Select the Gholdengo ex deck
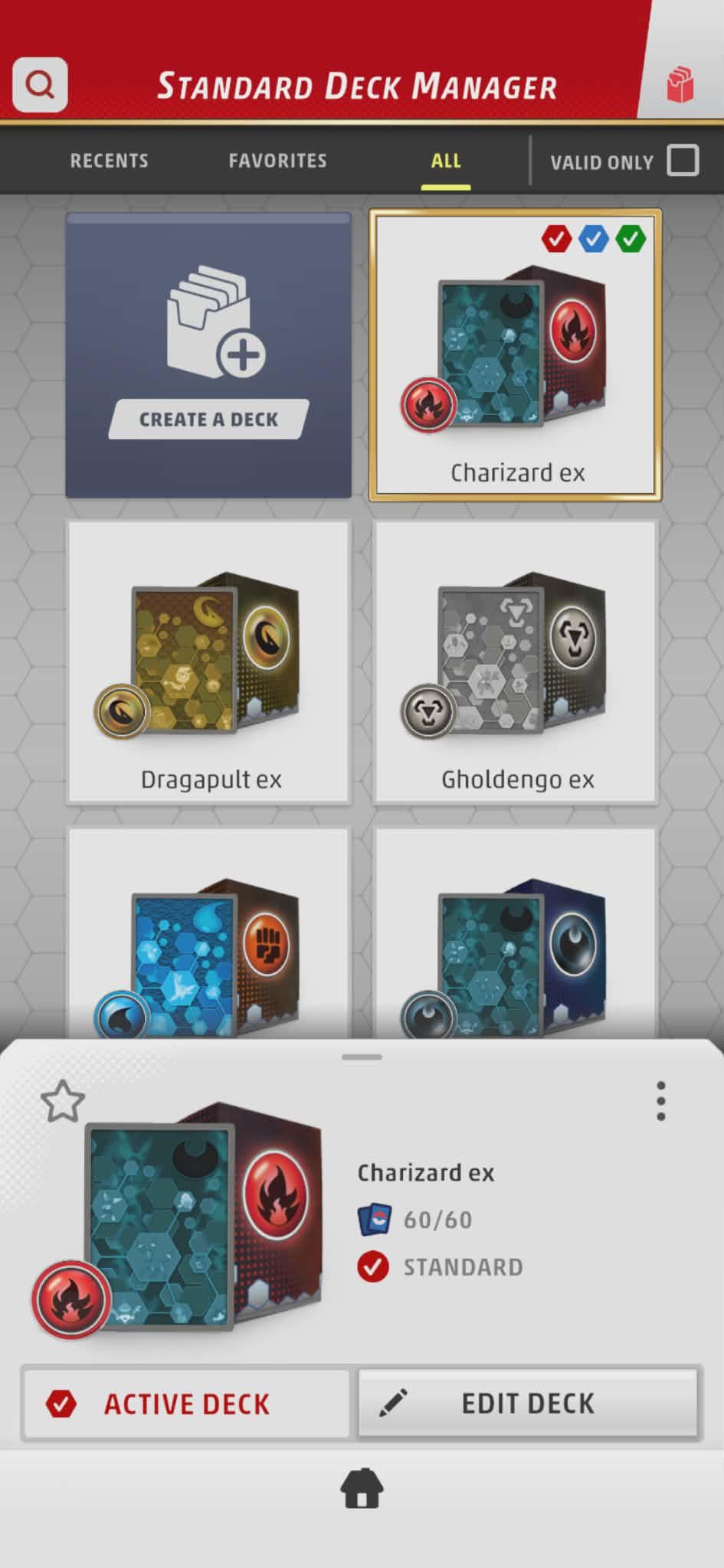 (516, 662)
